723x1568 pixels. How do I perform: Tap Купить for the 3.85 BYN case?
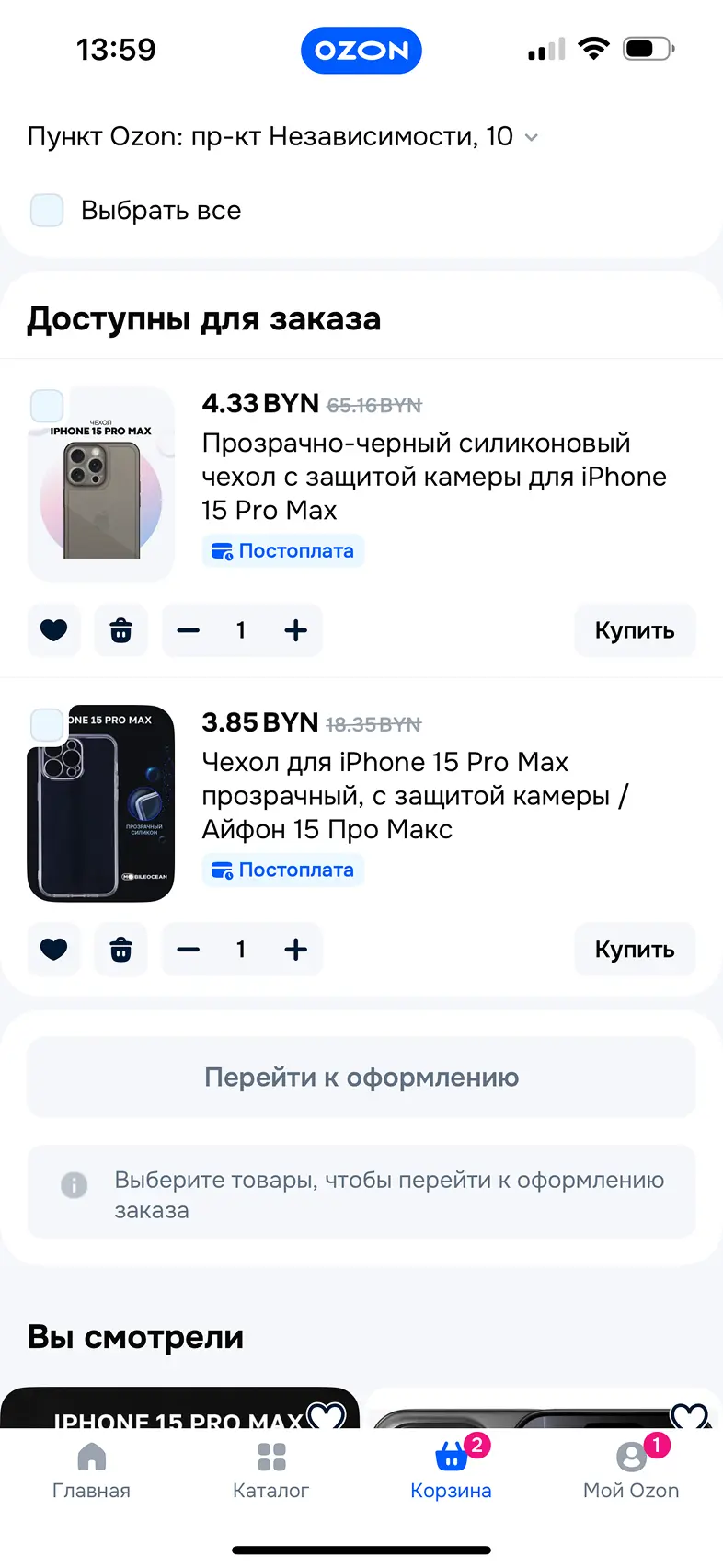coord(634,949)
